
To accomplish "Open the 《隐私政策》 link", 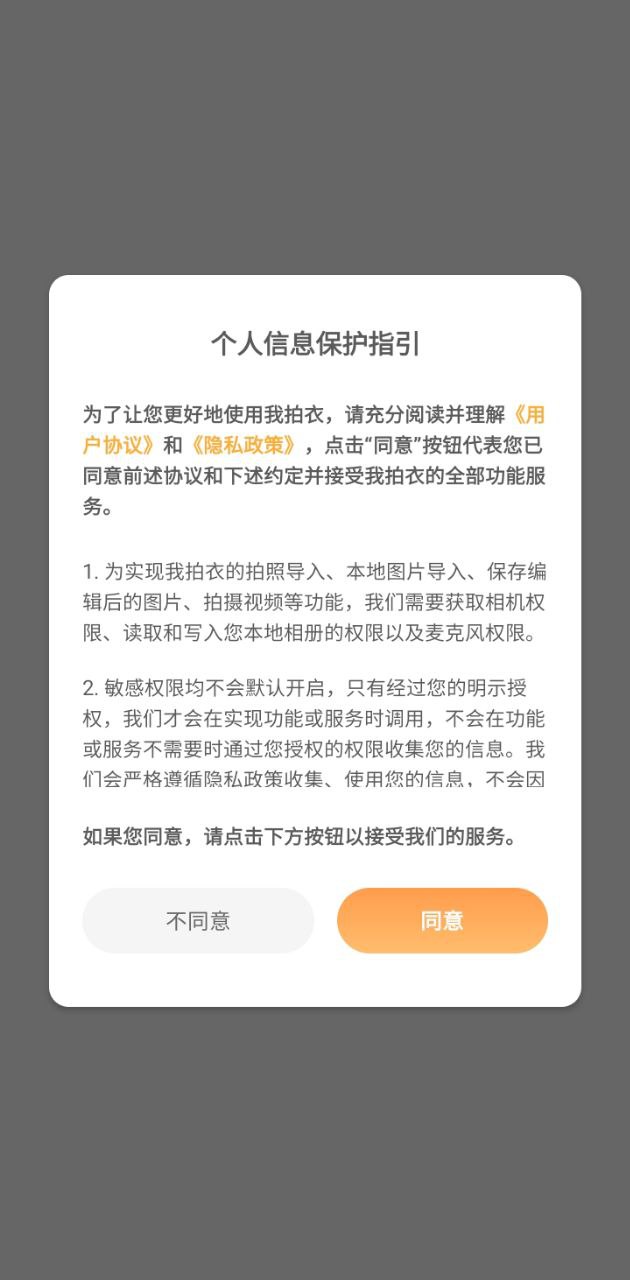I will (243, 445).
